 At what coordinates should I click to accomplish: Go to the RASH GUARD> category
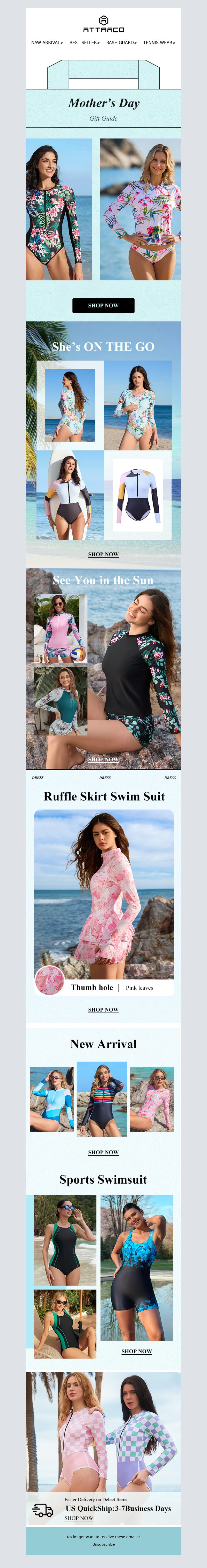[121, 43]
